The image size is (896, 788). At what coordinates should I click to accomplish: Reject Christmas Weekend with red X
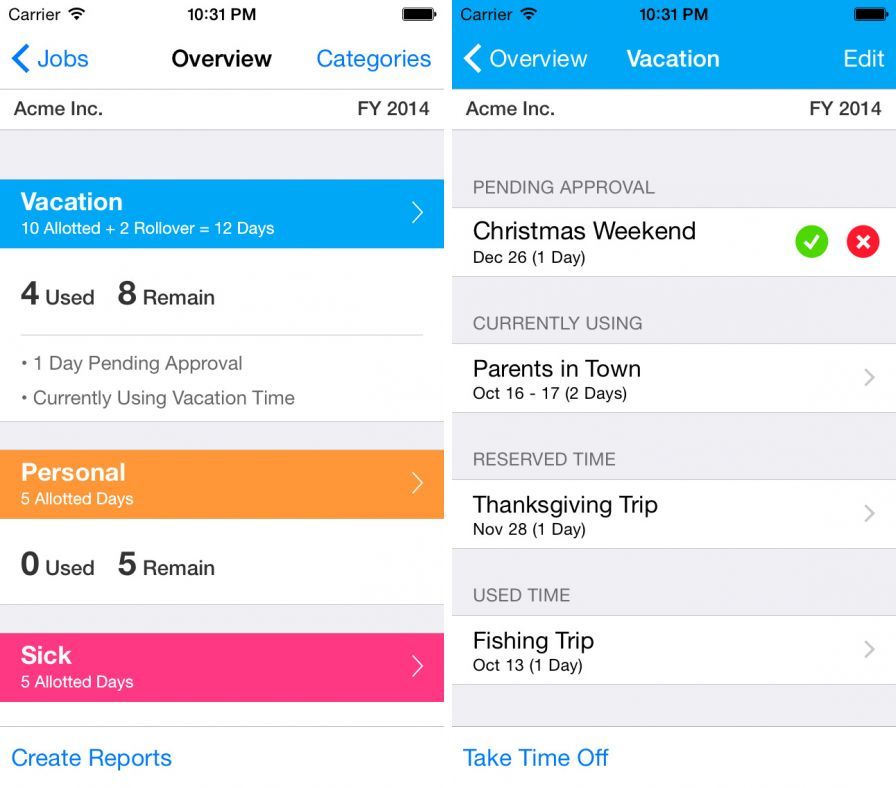point(863,242)
